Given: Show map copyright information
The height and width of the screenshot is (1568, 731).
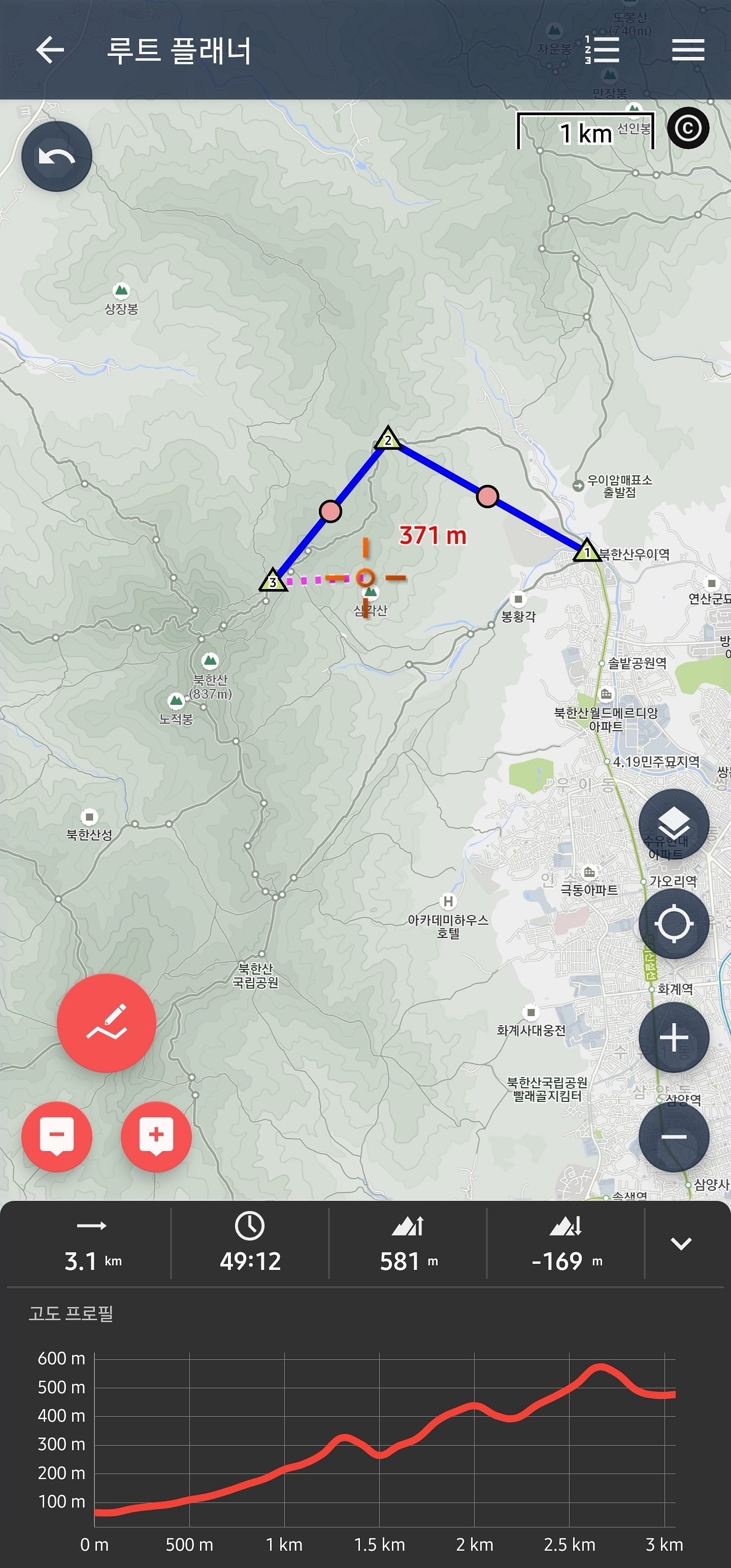Looking at the screenshot, I should (x=688, y=128).
